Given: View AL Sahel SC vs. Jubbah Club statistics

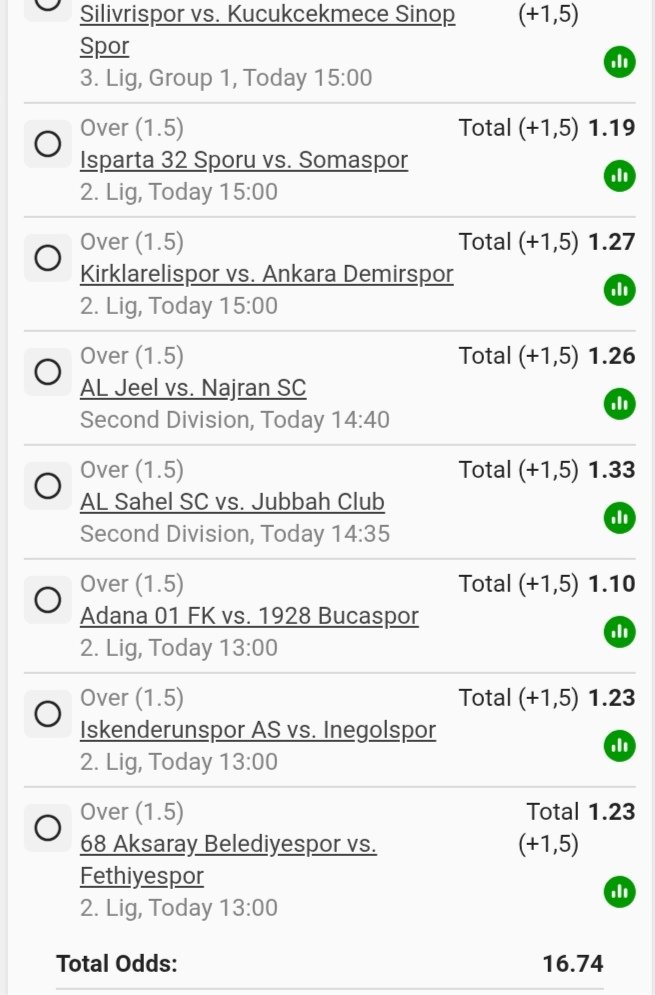Looking at the screenshot, I should click(619, 518).
